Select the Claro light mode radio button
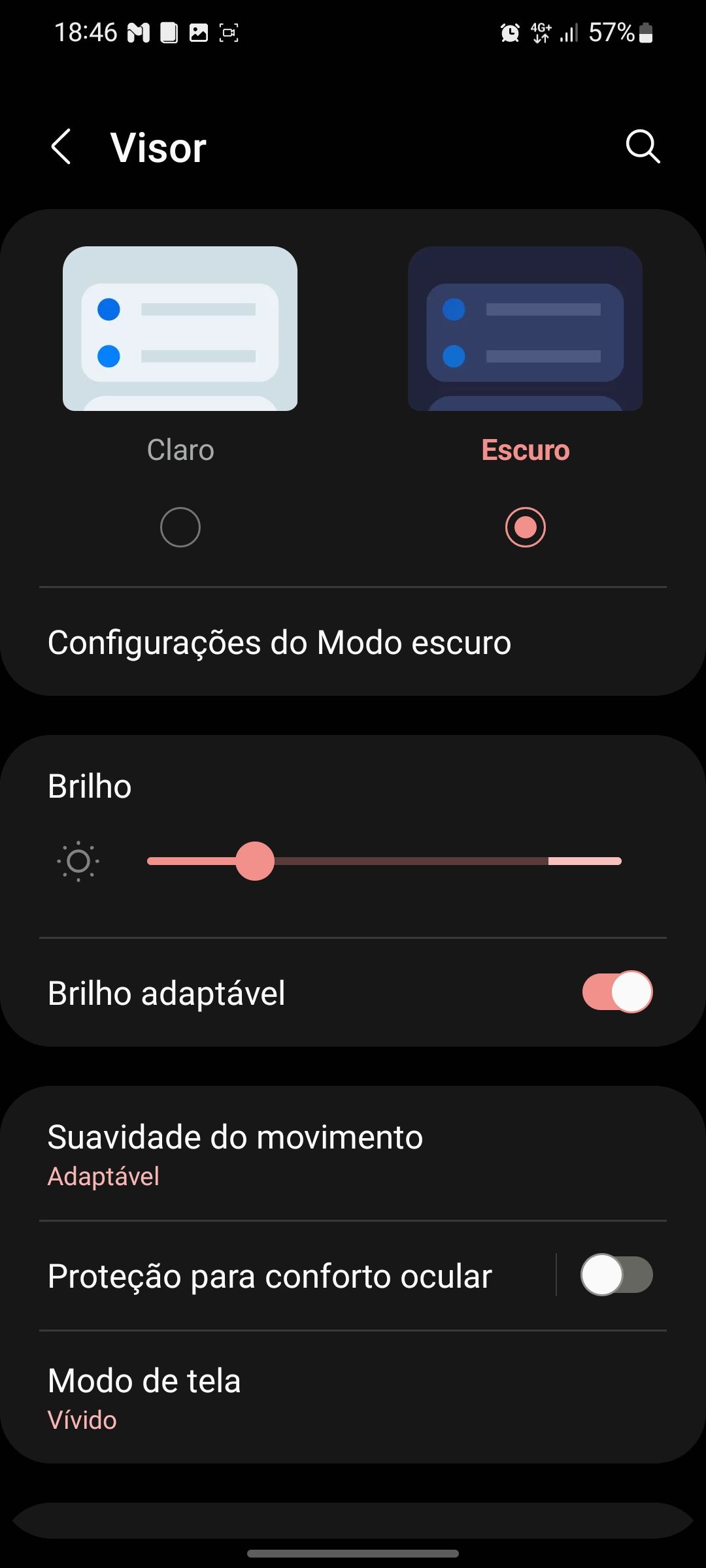The image size is (706, 1568). (x=180, y=527)
